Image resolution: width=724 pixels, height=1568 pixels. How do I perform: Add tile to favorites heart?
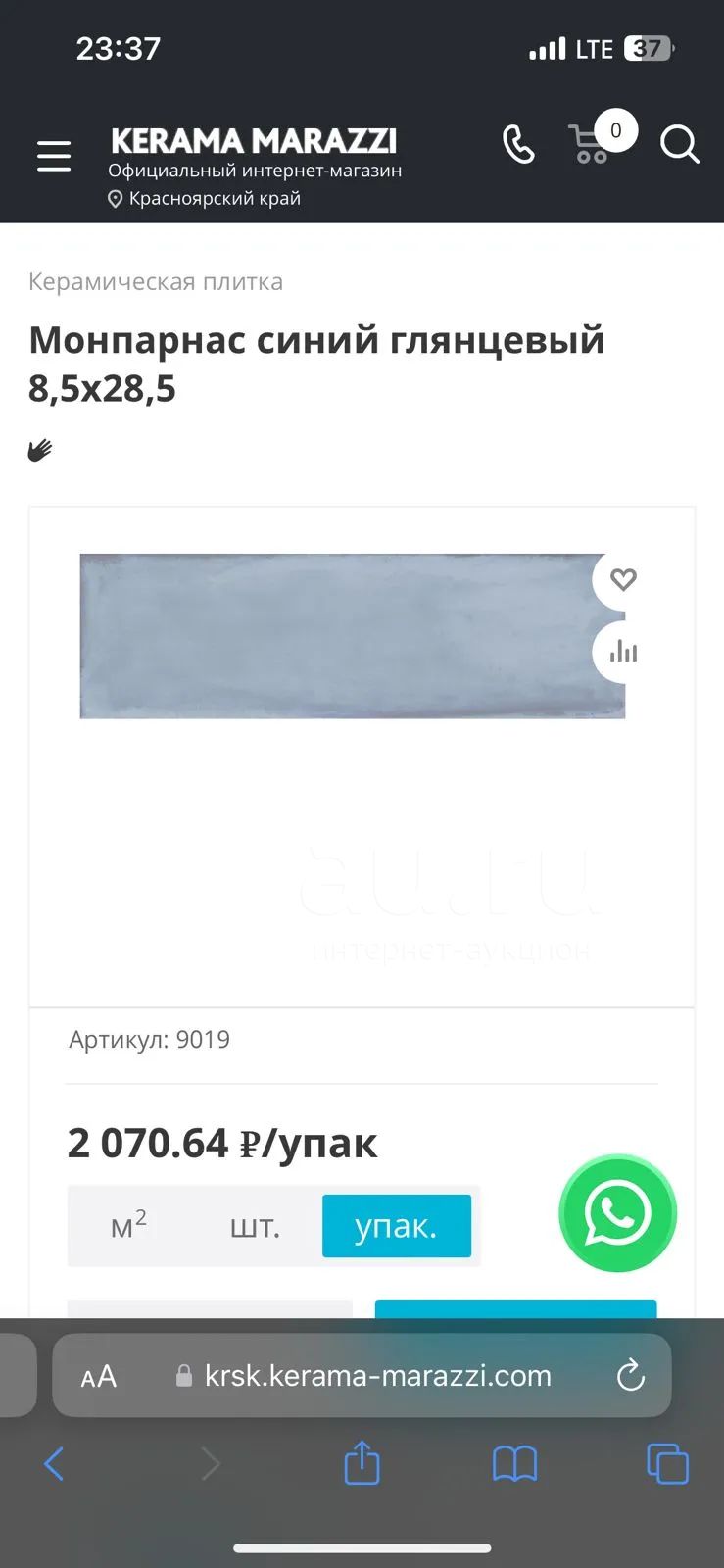pos(623,579)
